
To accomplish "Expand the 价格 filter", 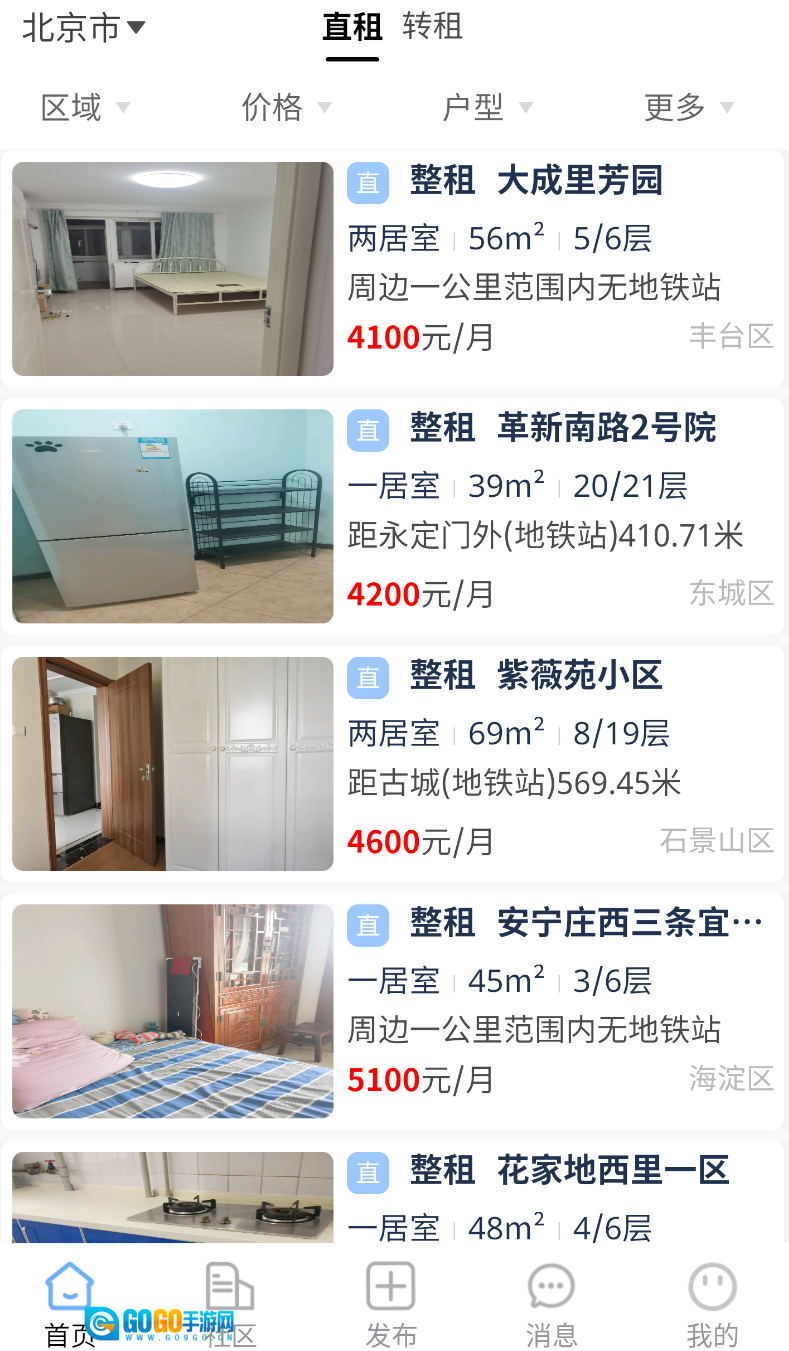I will [x=286, y=107].
